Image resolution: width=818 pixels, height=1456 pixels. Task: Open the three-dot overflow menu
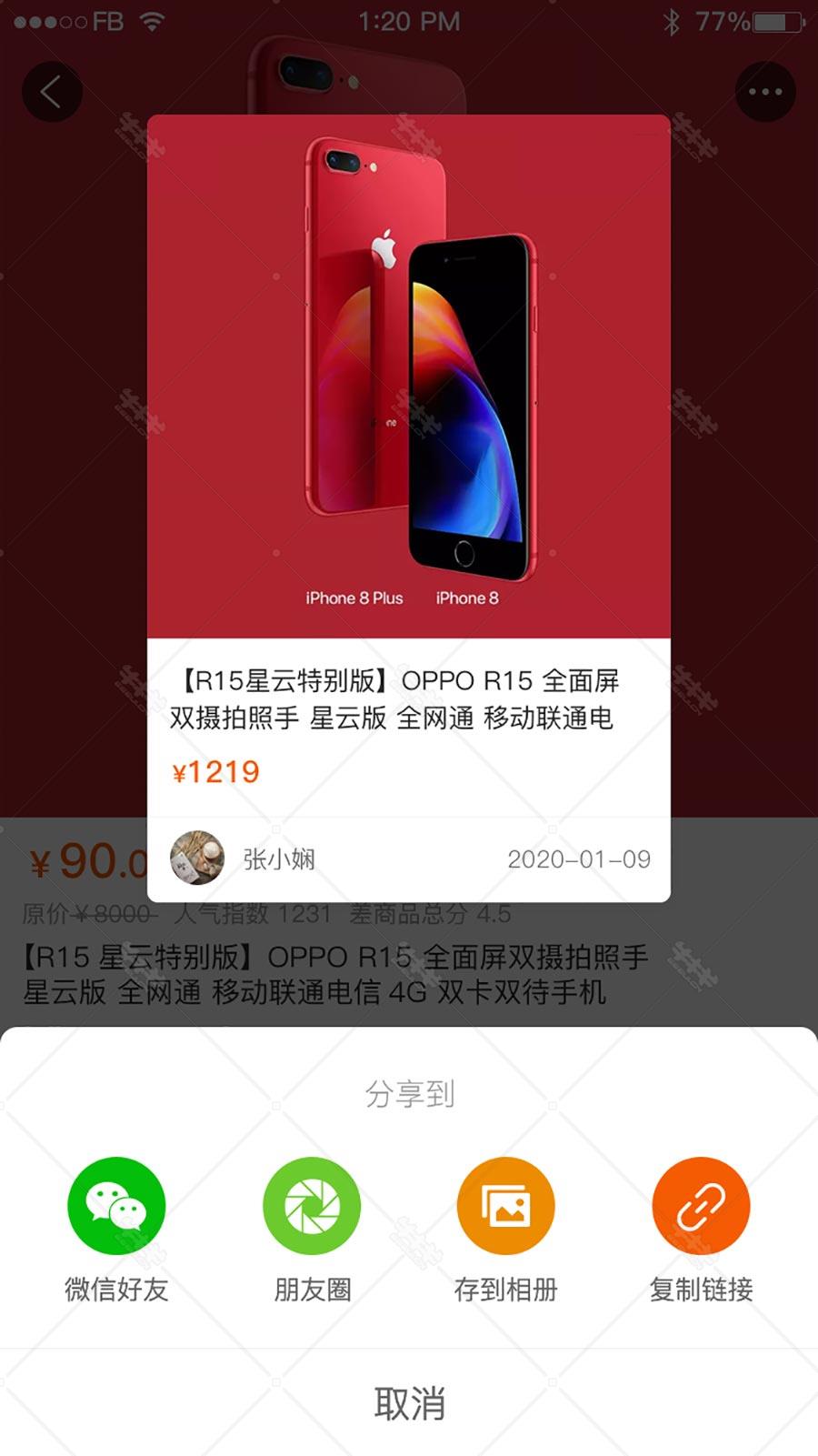[x=765, y=92]
